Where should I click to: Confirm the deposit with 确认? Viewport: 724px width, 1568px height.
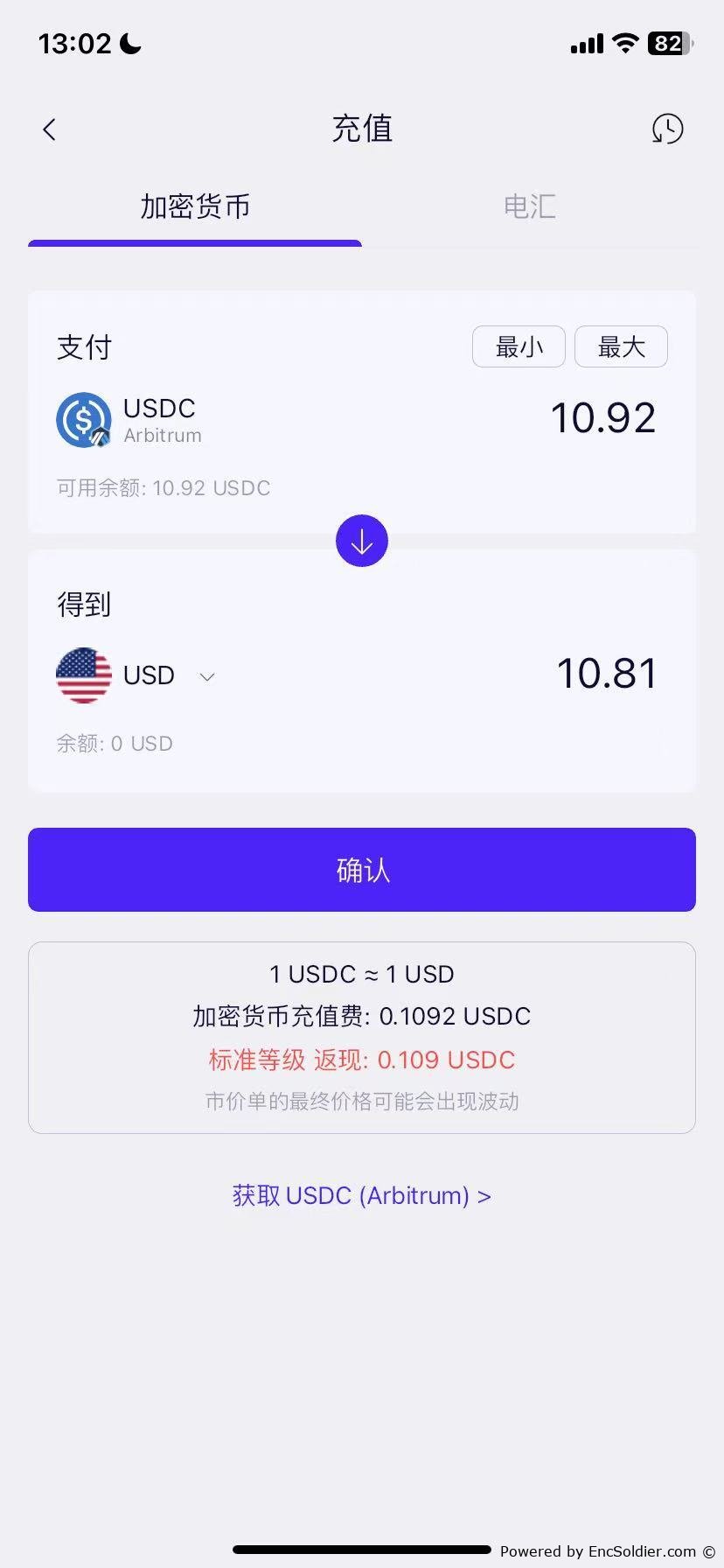point(362,870)
